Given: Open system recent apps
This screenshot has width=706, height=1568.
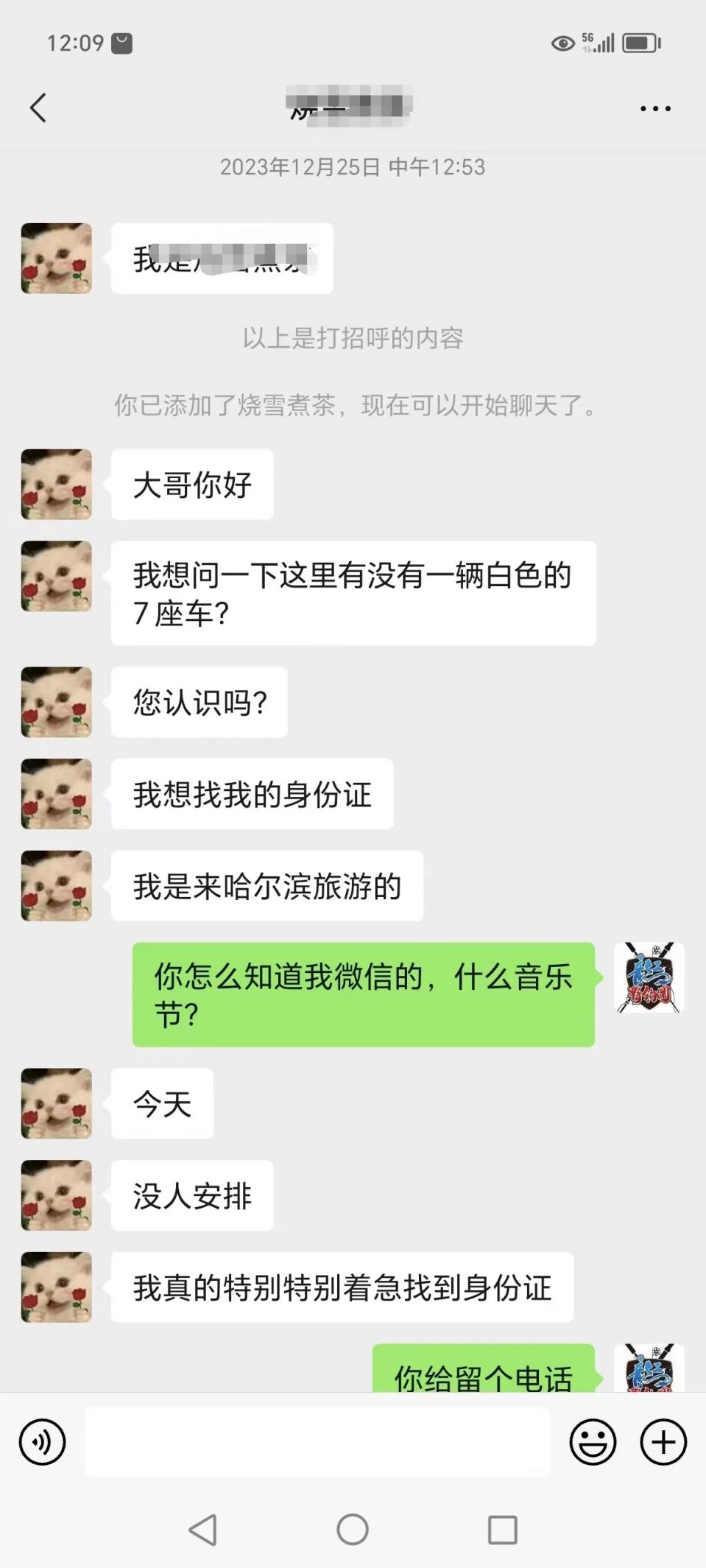Looking at the screenshot, I should (x=503, y=1530).
